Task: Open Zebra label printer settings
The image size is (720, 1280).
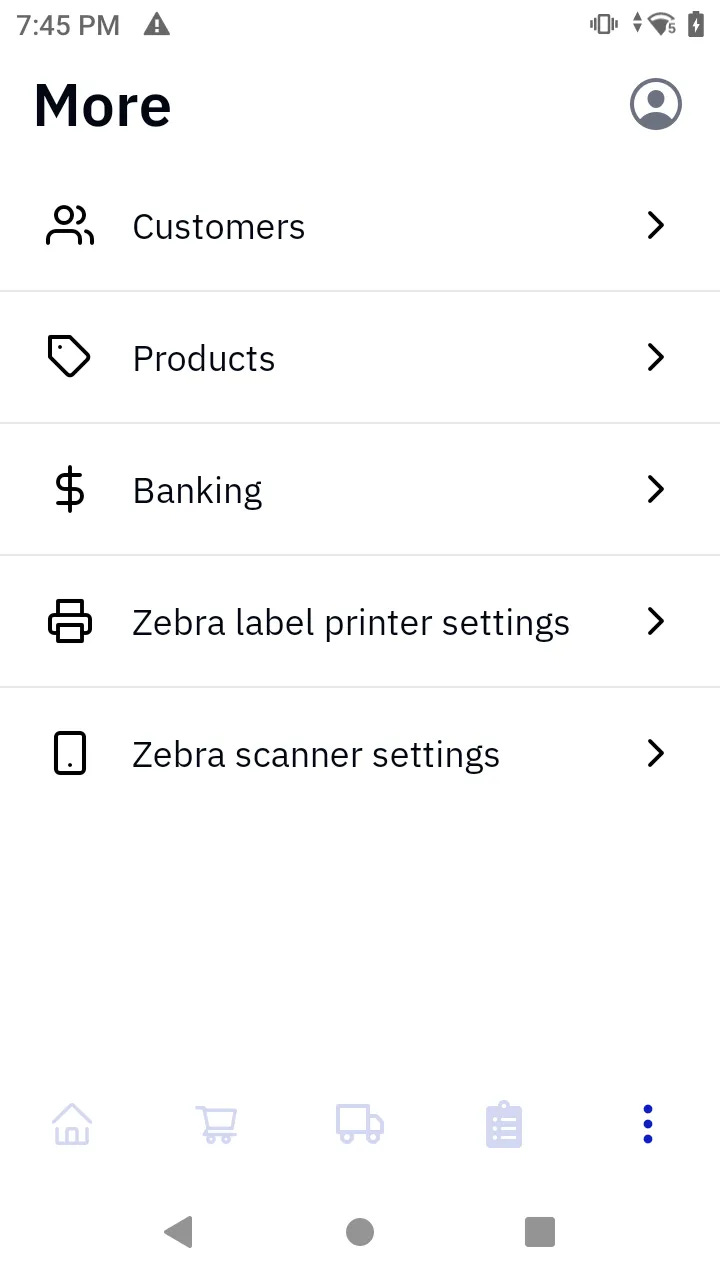Action: pyautogui.click(x=360, y=622)
